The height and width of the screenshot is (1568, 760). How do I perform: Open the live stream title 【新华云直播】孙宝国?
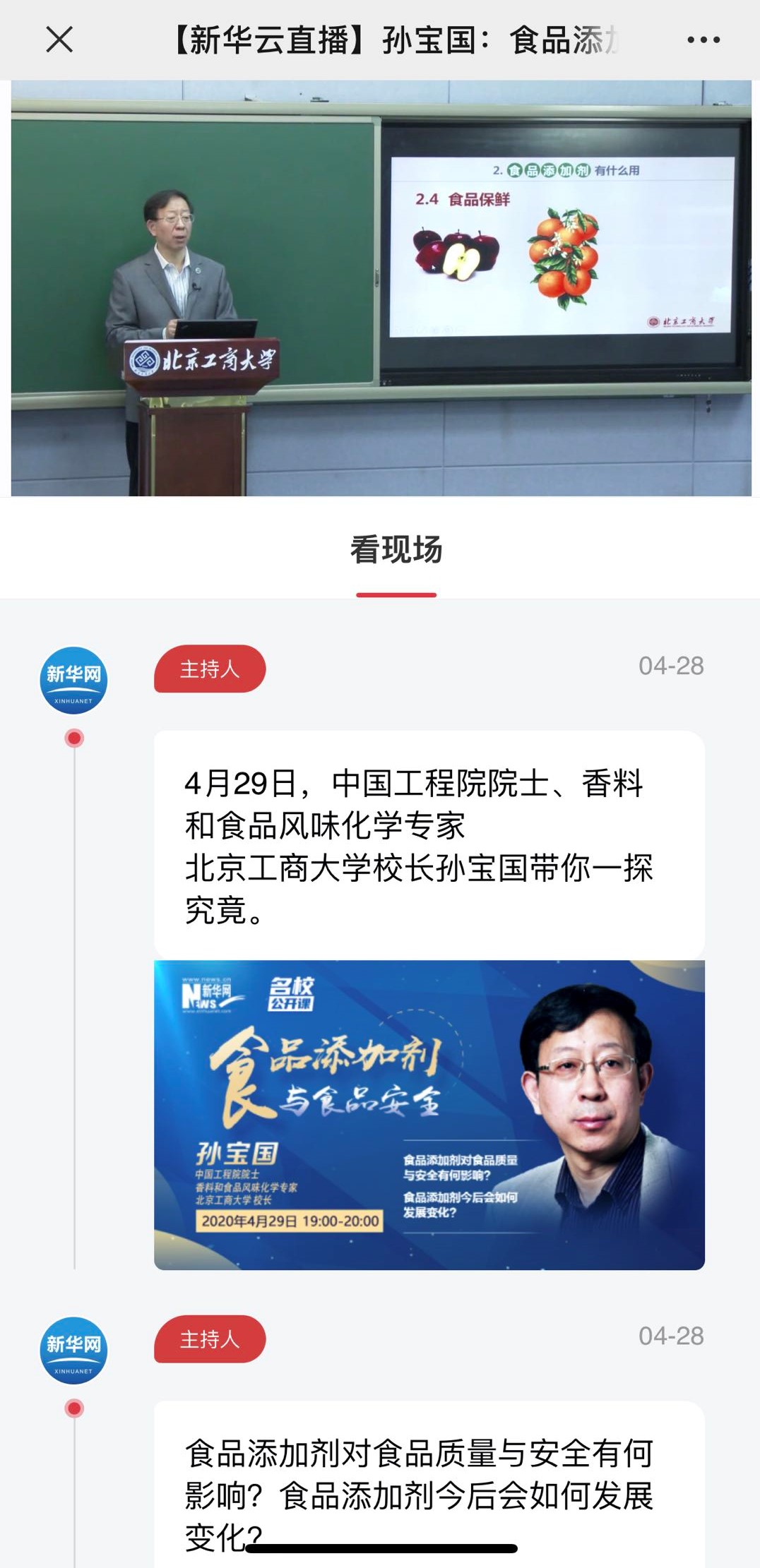click(x=396, y=40)
